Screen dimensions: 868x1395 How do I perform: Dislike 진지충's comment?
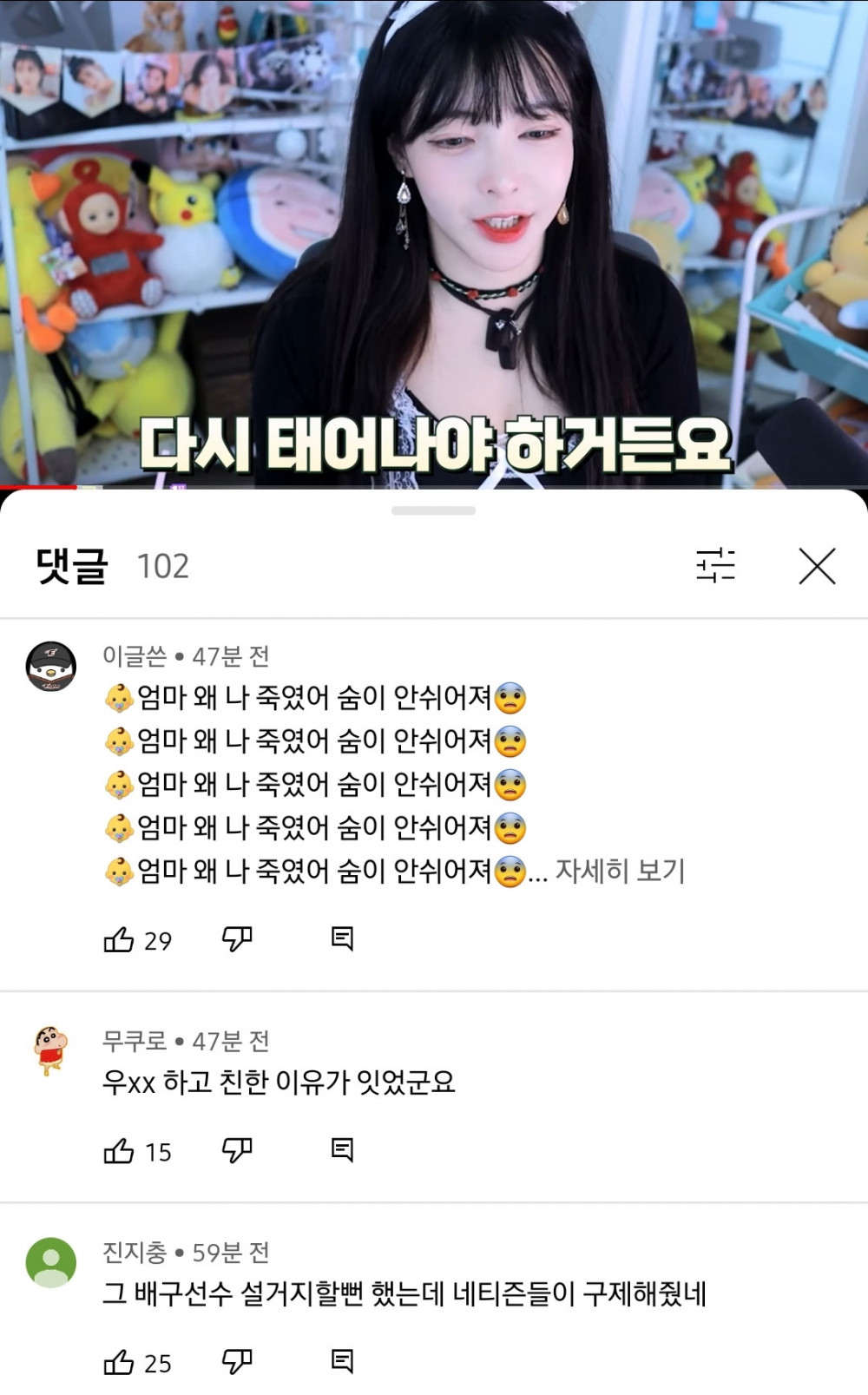(x=237, y=1361)
